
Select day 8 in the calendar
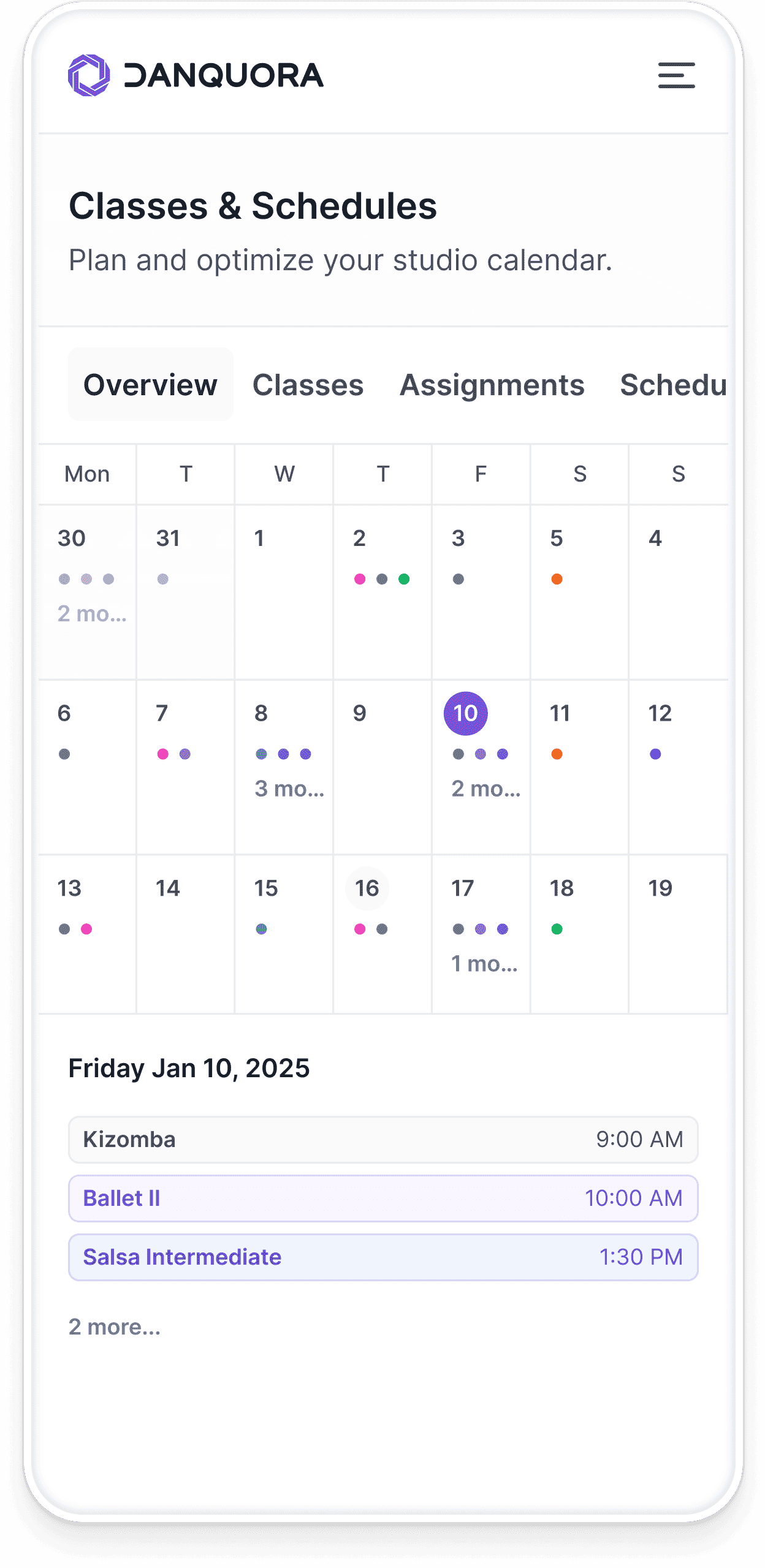coord(261,713)
